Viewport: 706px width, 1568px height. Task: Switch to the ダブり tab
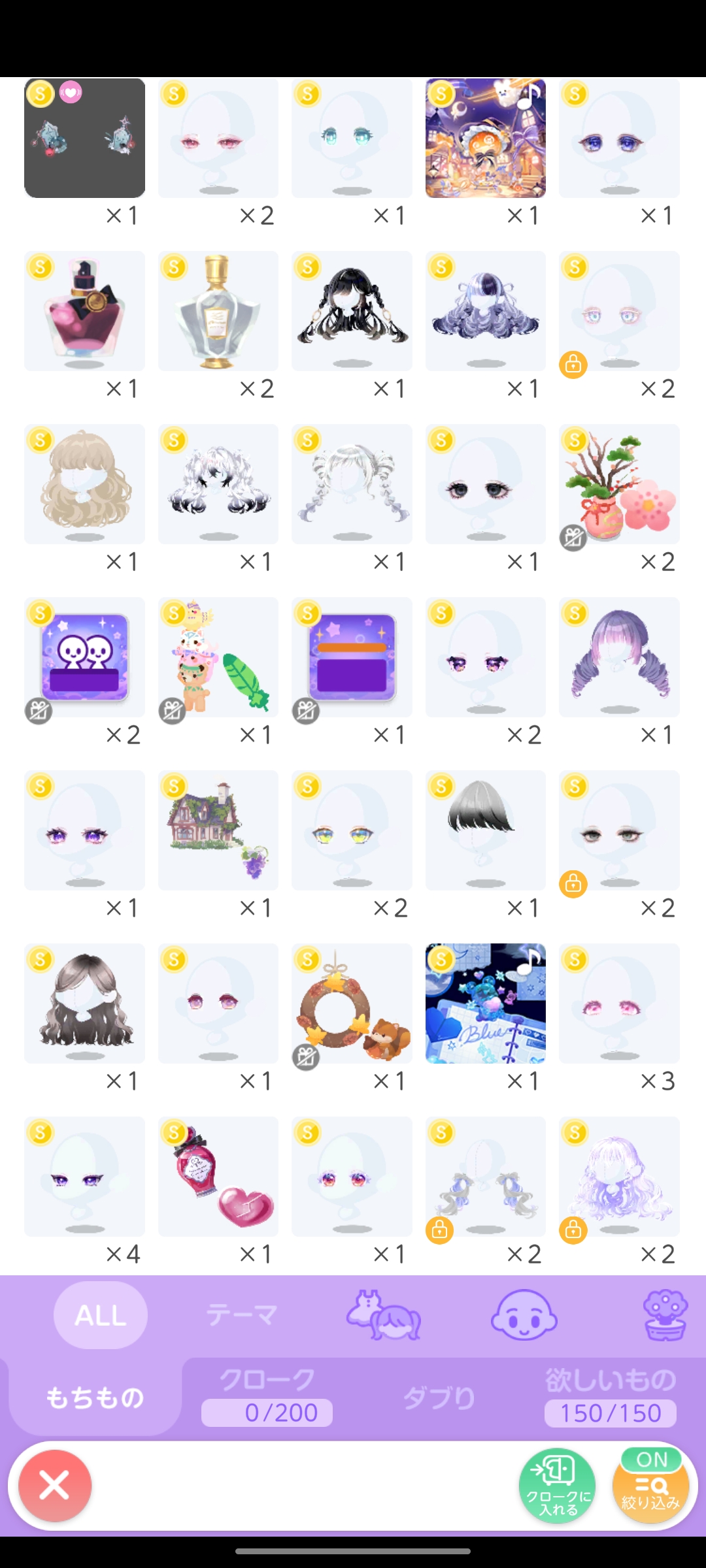[439, 1398]
